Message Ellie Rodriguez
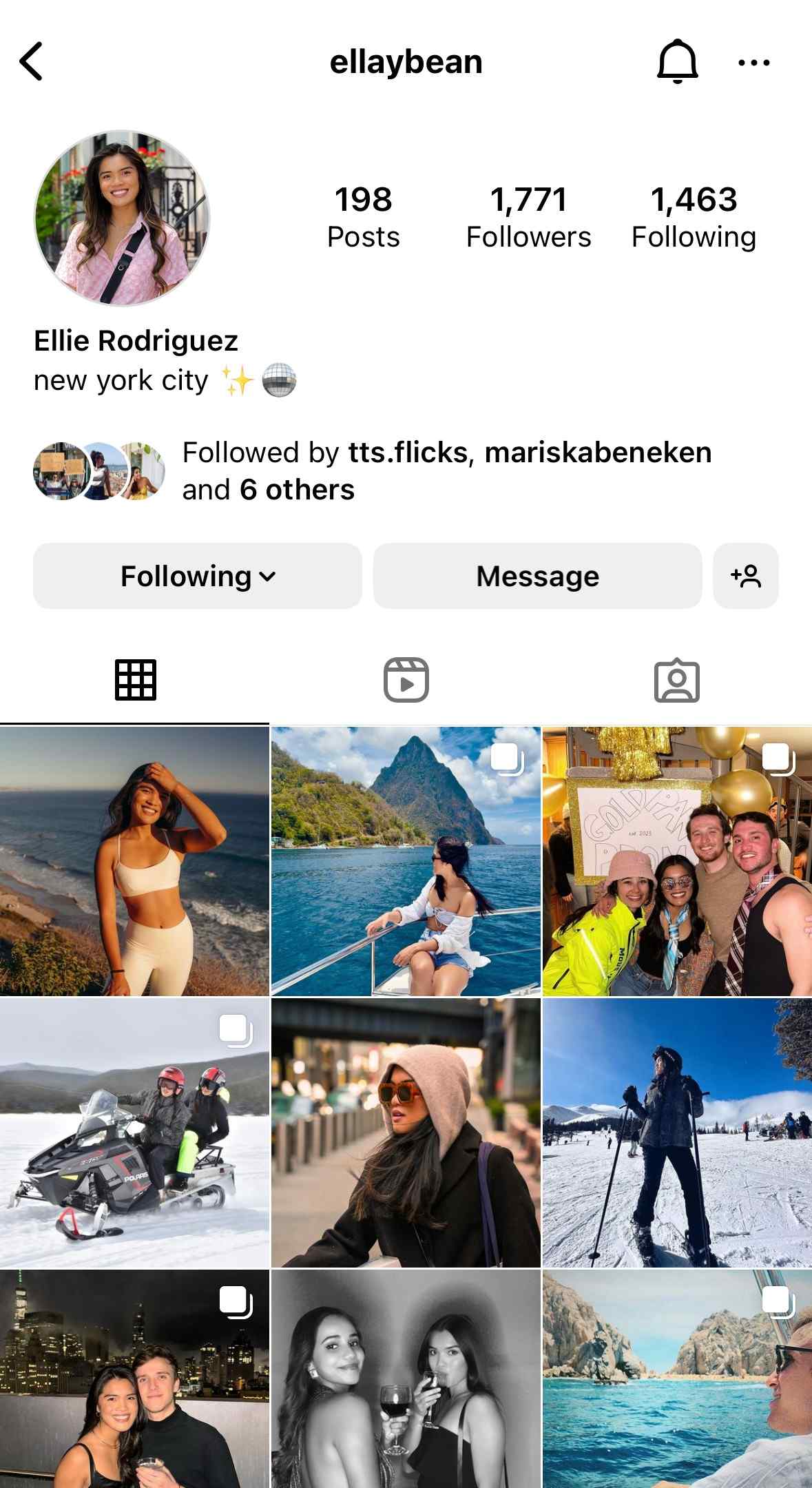 tap(537, 576)
